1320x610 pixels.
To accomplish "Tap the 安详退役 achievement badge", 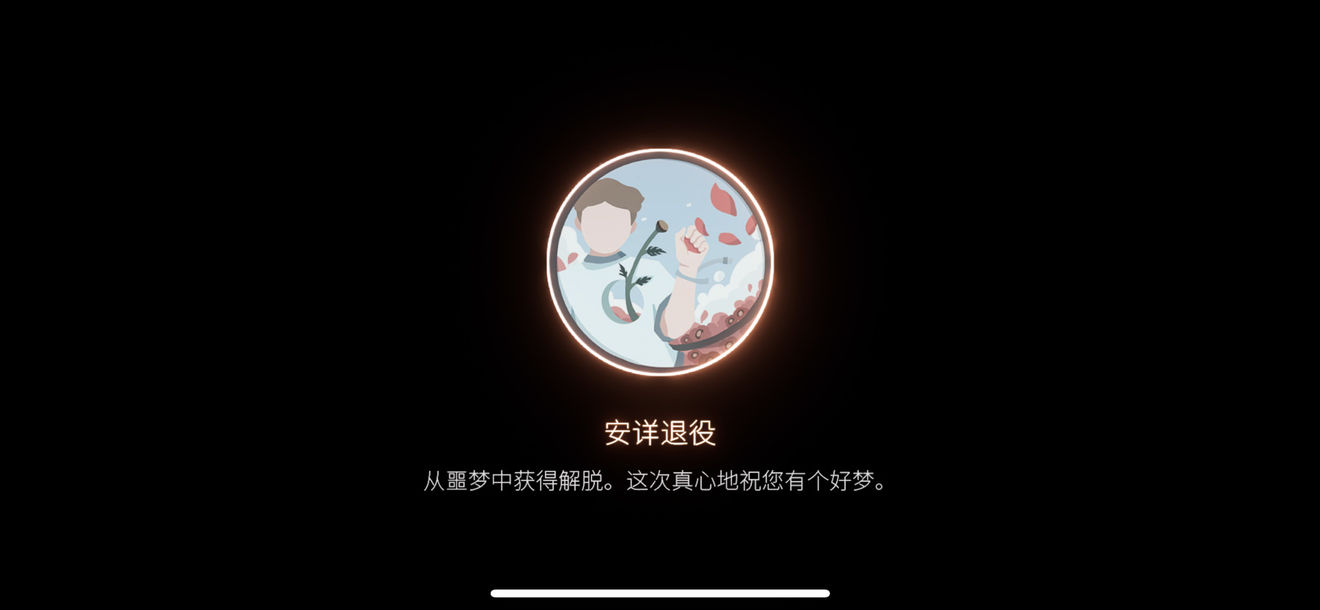I will coord(660,262).
